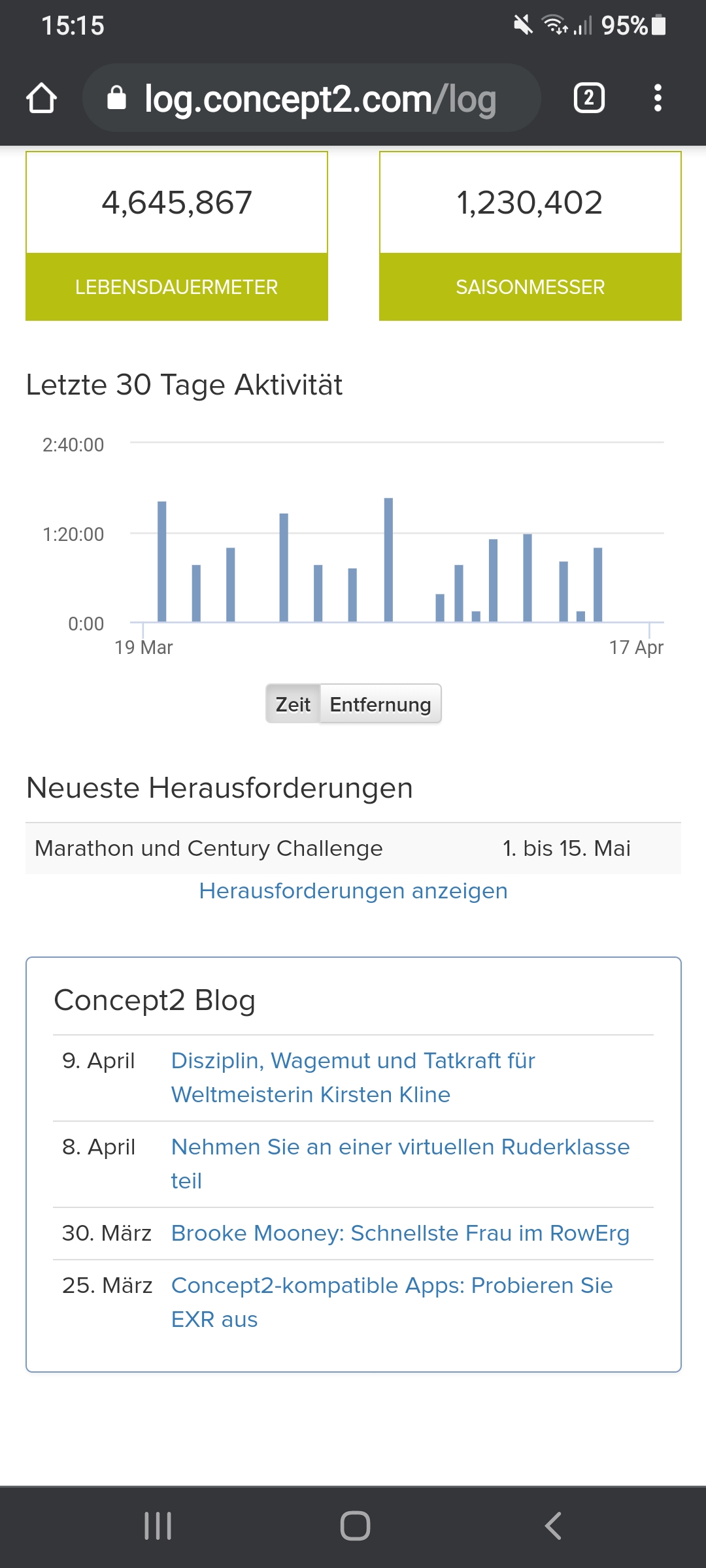The height and width of the screenshot is (1568, 706).
Task: Open the tab switcher showing 2 tabs
Action: pos(588,99)
